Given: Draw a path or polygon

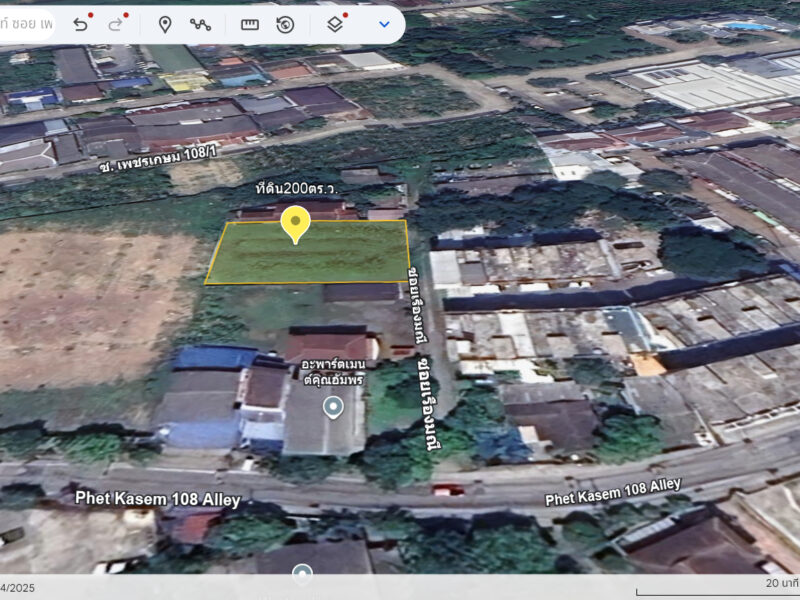Looking at the screenshot, I should pyautogui.click(x=200, y=24).
